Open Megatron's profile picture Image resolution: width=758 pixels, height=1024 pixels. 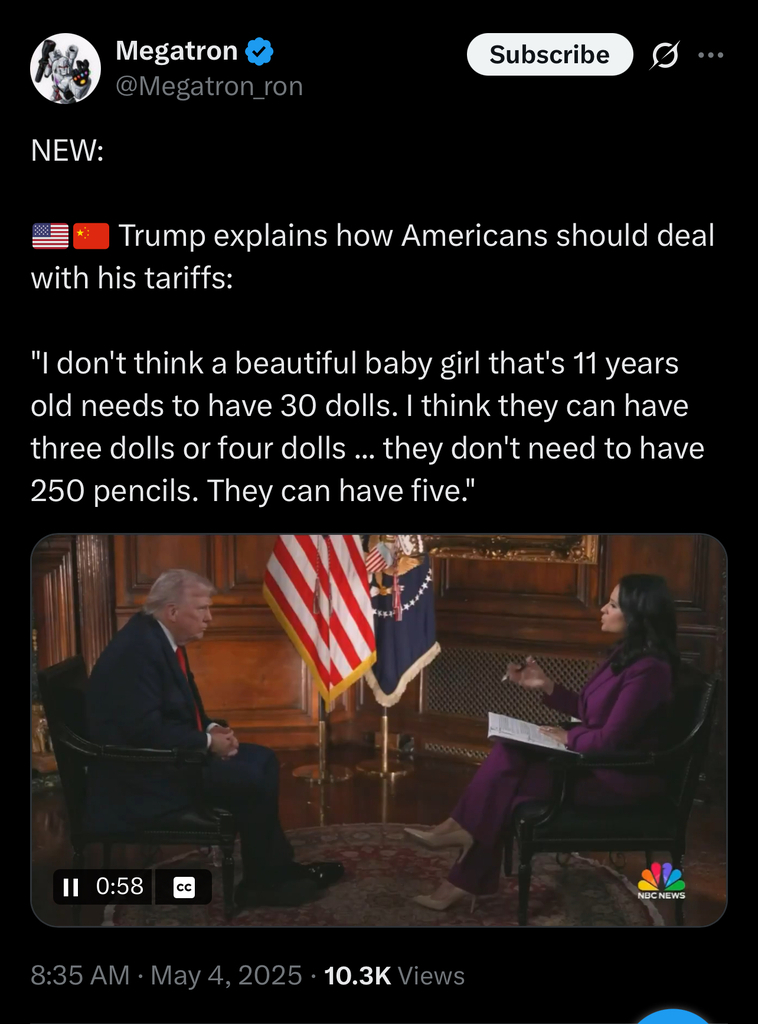point(65,69)
